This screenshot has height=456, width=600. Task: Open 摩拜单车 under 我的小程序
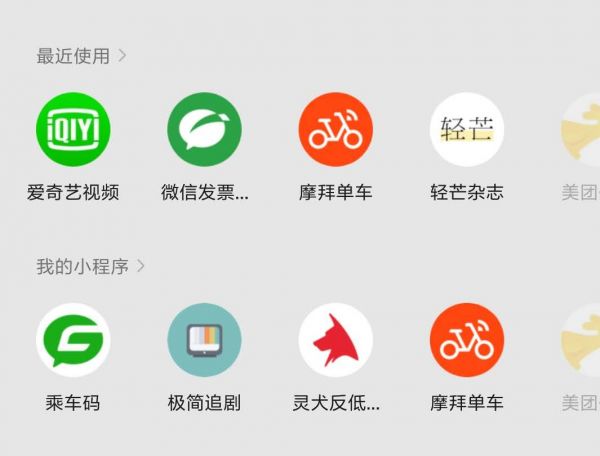467,341
